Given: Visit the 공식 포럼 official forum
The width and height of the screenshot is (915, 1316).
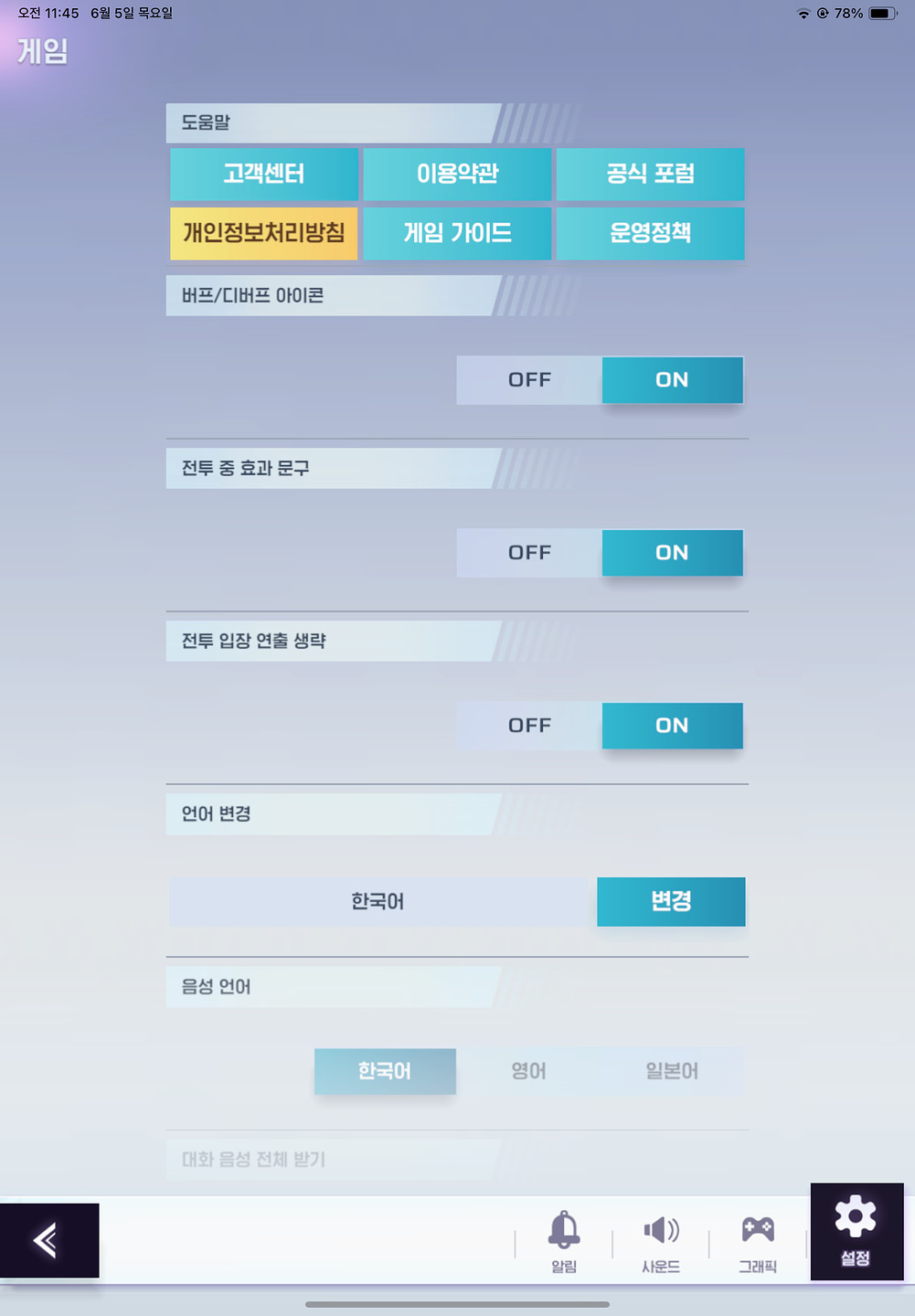Looking at the screenshot, I should 650,174.
